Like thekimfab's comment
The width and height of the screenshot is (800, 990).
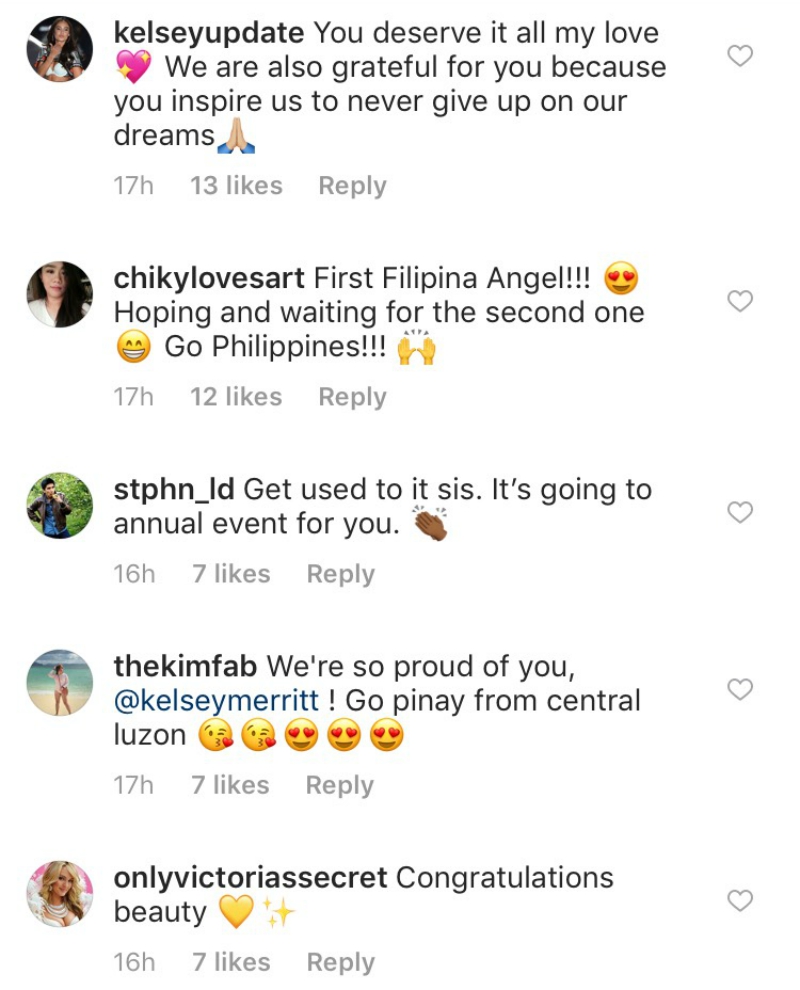point(739,689)
